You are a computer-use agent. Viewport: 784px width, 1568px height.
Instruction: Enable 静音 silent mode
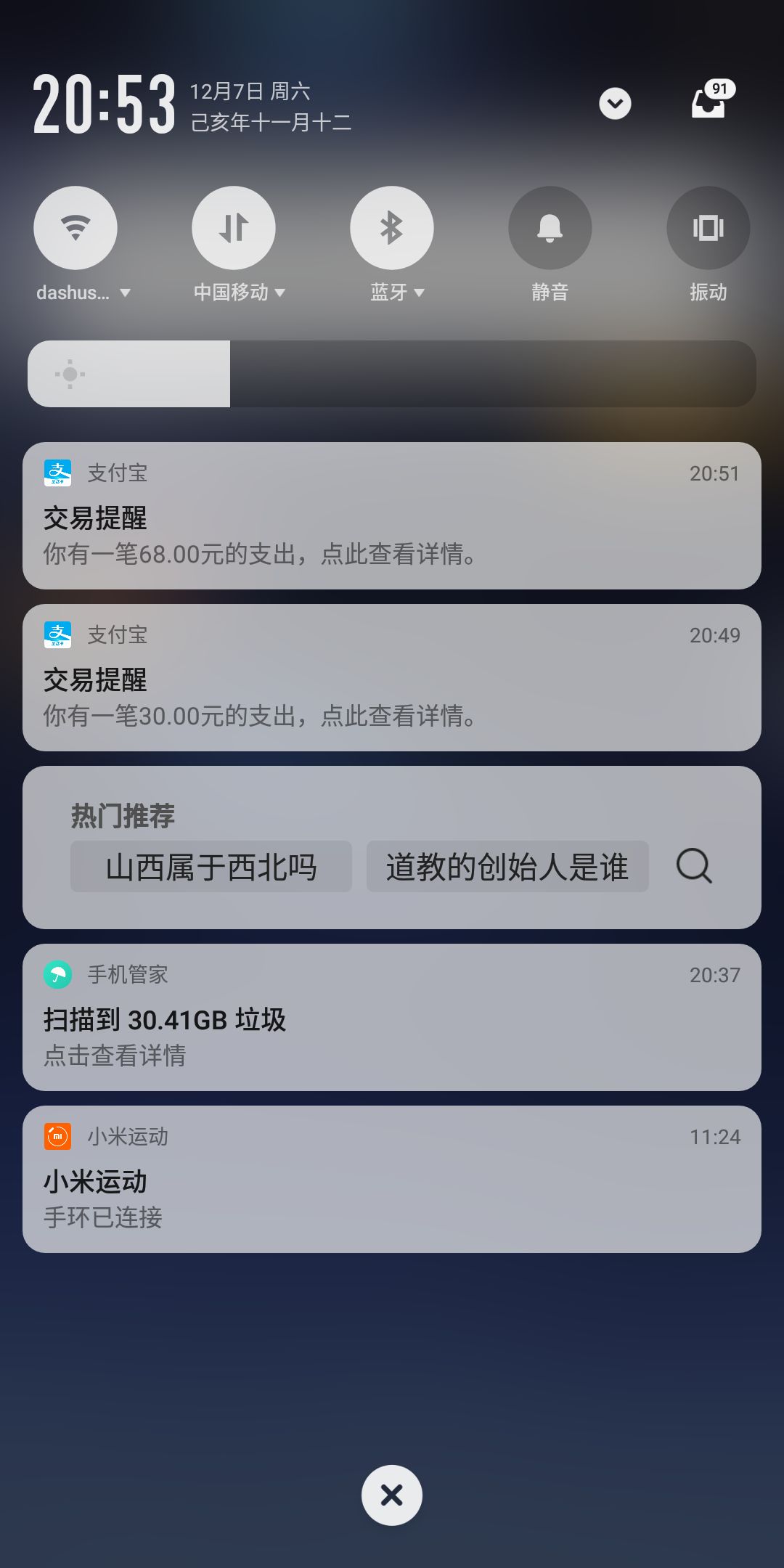point(550,227)
